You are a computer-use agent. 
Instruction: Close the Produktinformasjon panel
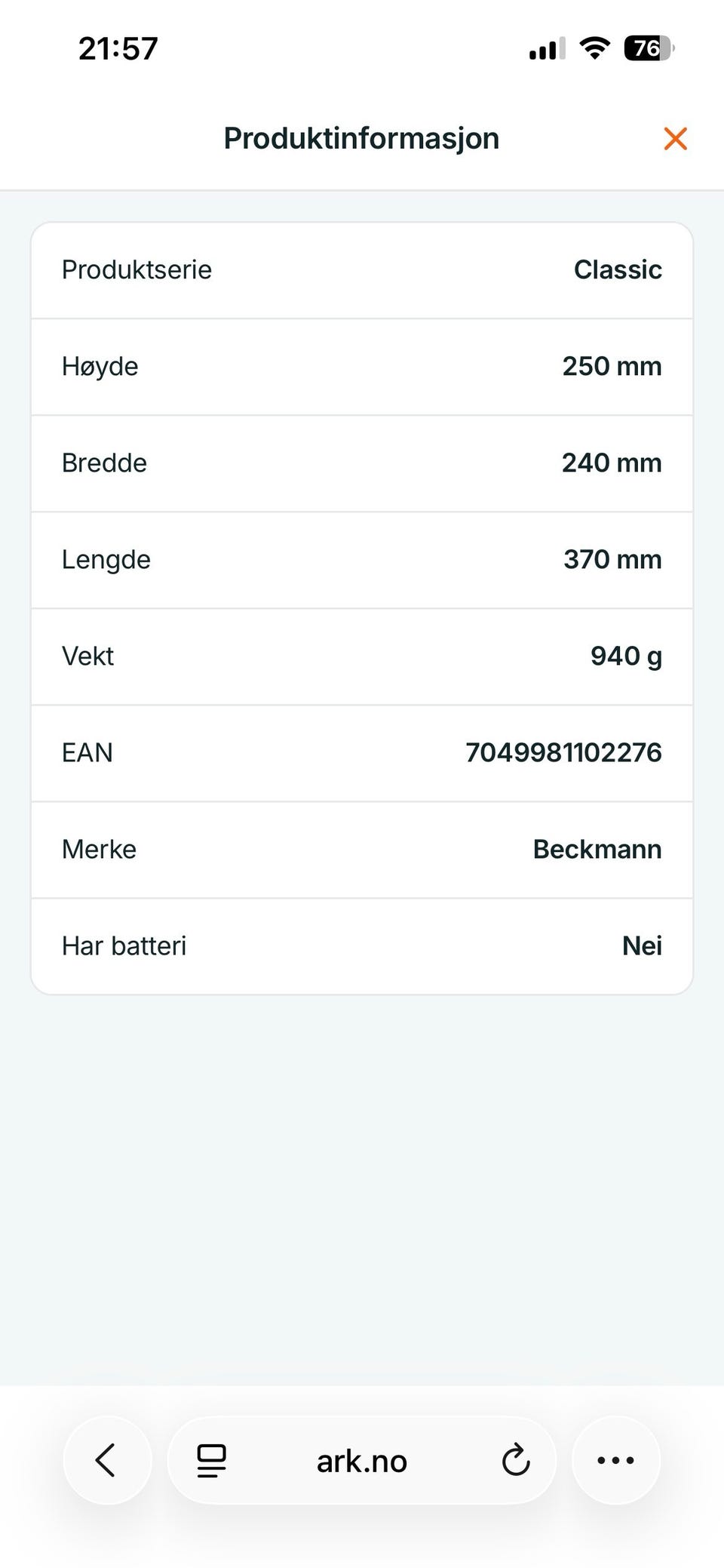[675, 139]
